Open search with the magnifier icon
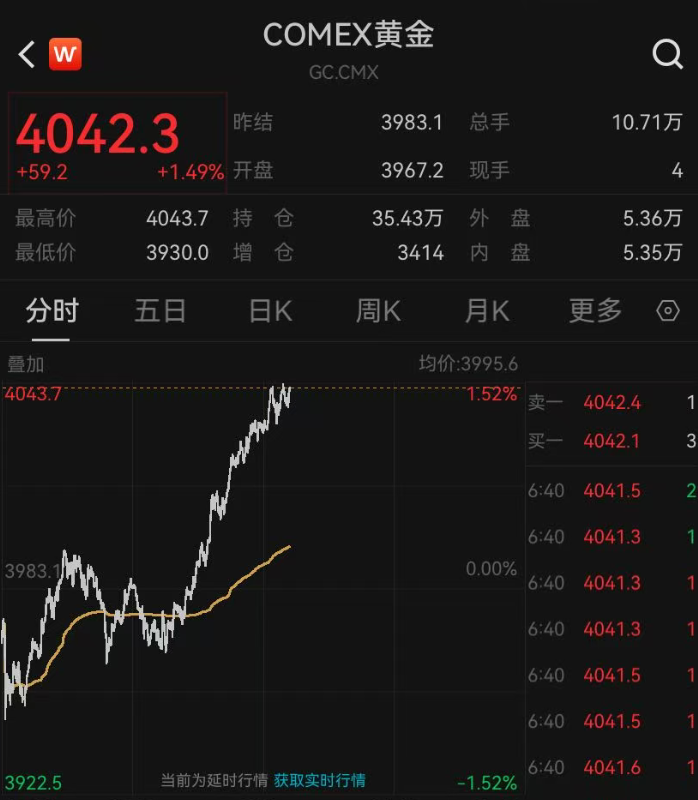 667,54
